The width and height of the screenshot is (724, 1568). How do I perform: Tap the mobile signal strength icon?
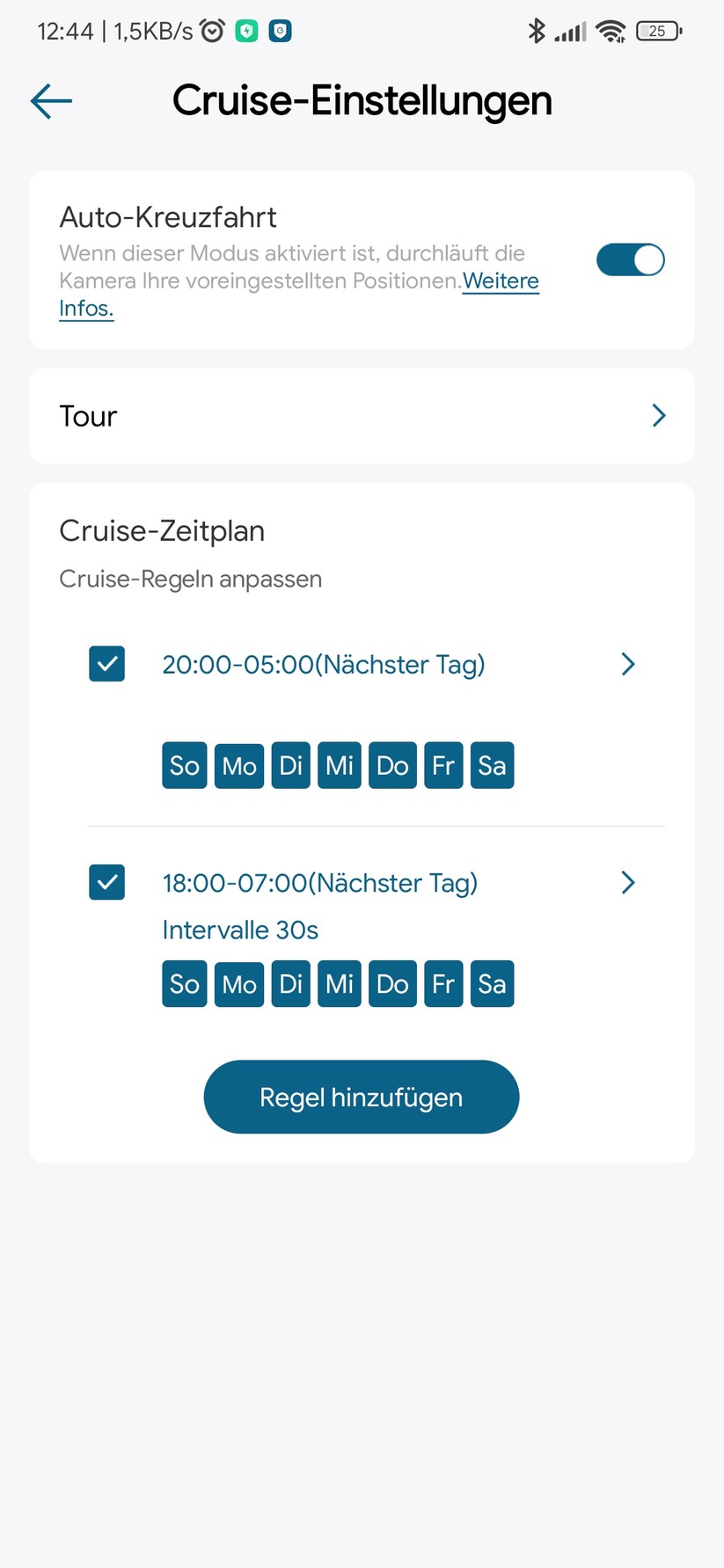pyautogui.click(x=570, y=30)
